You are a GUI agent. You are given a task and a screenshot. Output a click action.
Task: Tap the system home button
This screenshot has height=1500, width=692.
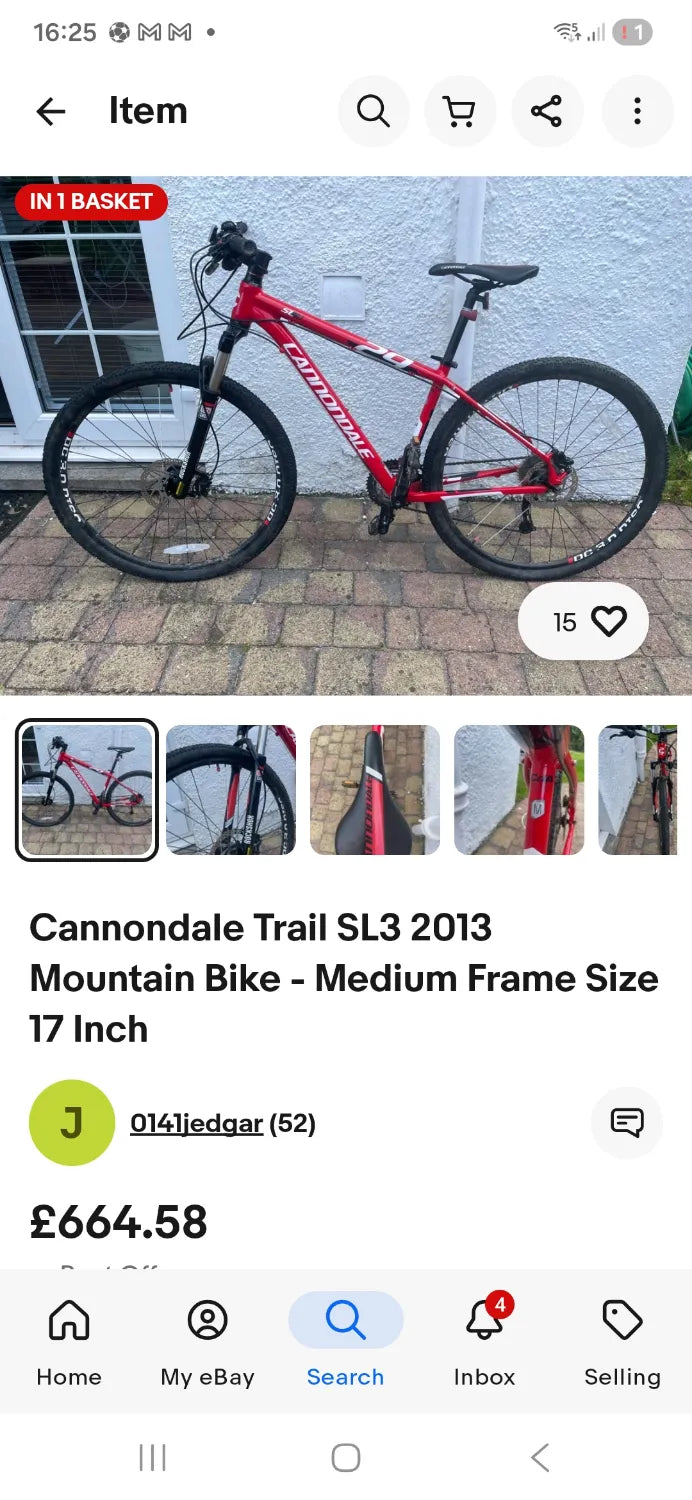click(346, 1457)
